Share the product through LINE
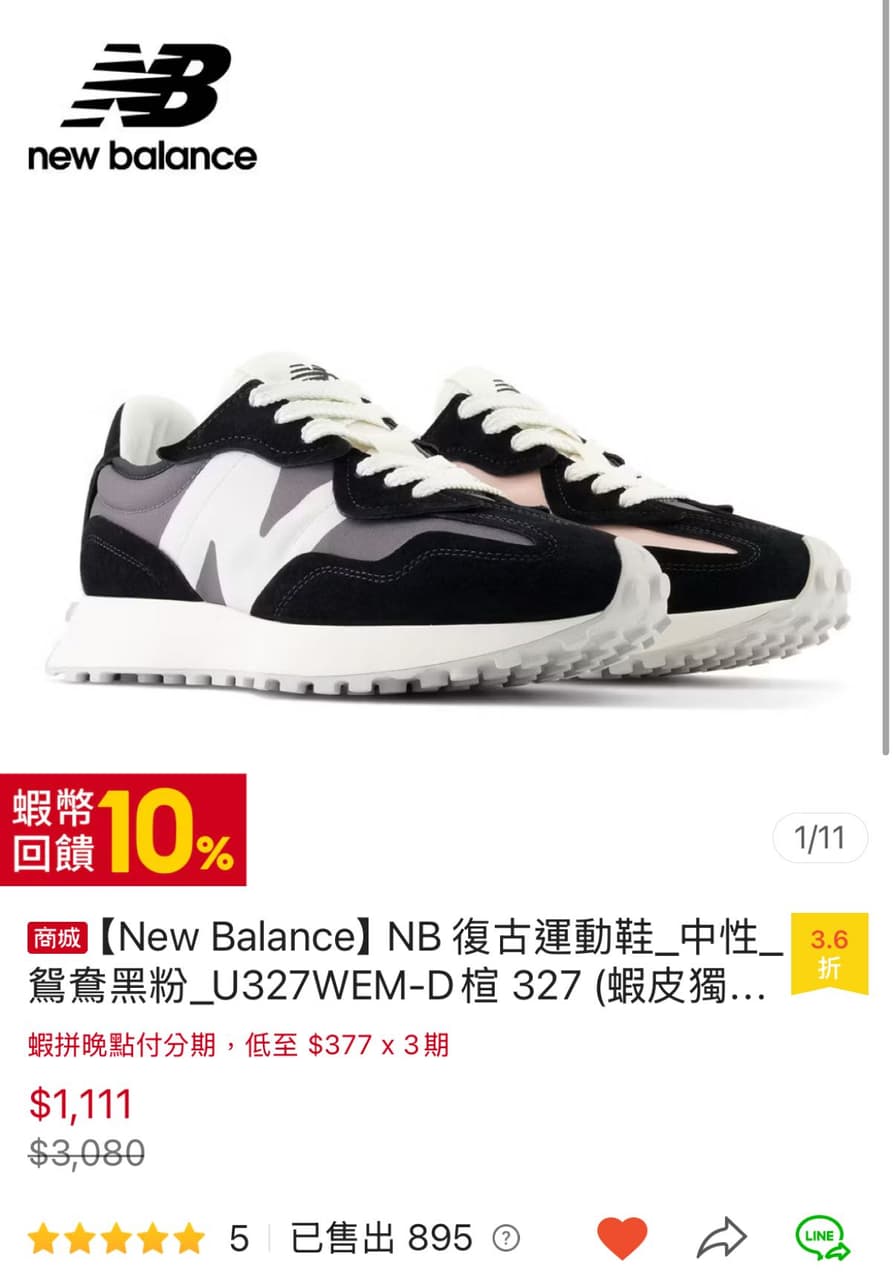 (822, 1238)
